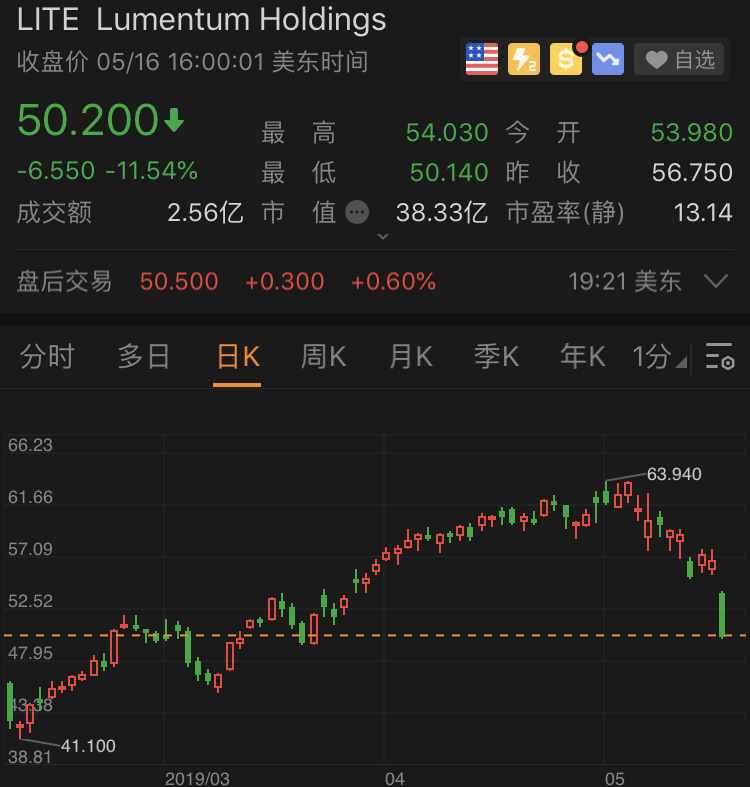750x787 pixels.
Task: Open the Level-2 quotes lightning icon
Action: [522, 60]
